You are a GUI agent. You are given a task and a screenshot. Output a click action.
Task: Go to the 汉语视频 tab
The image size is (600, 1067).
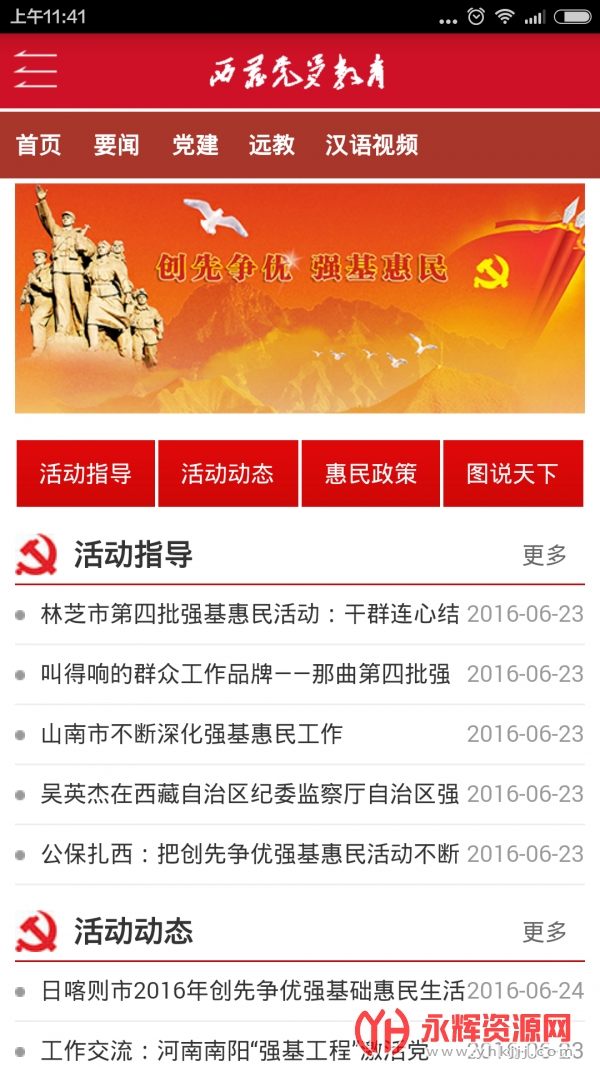(x=371, y=145)
